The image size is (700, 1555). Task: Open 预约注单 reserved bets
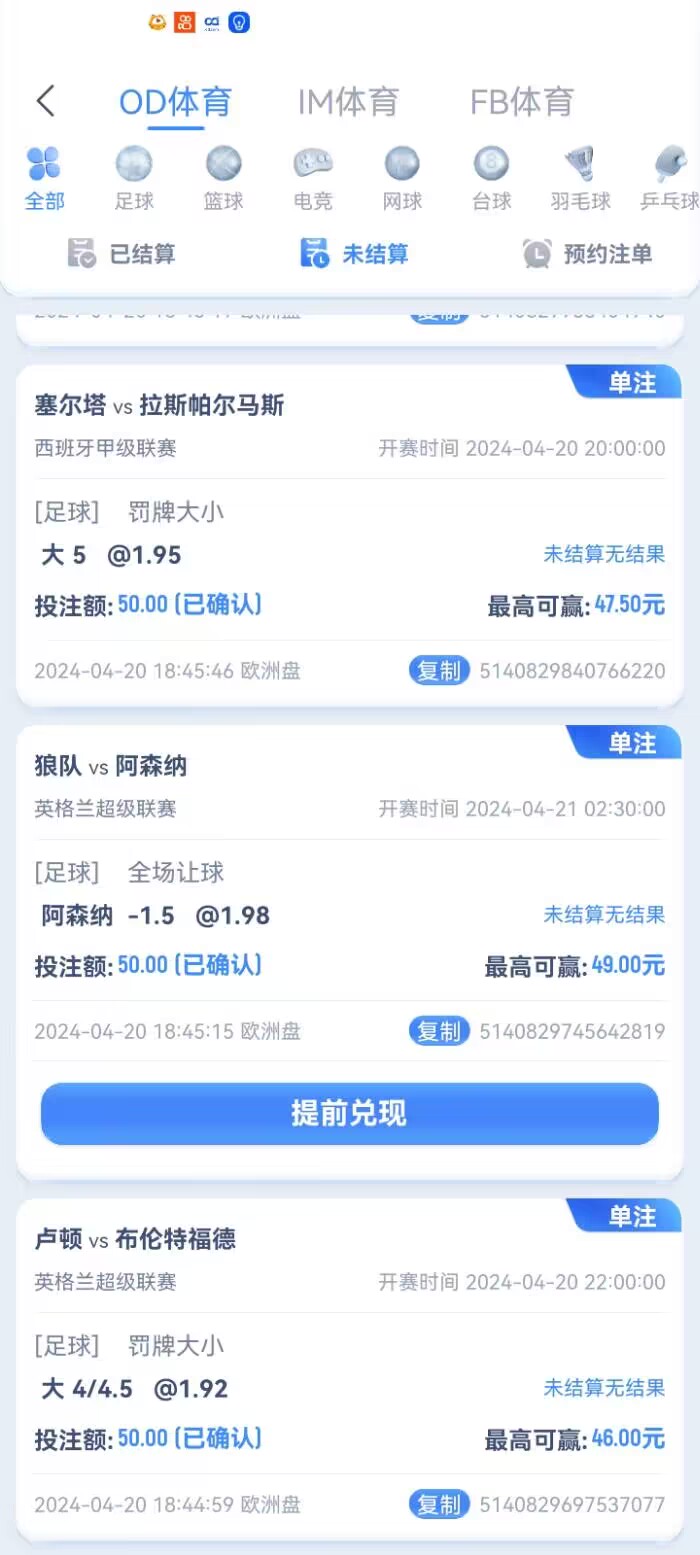click(x=587, y=254)
